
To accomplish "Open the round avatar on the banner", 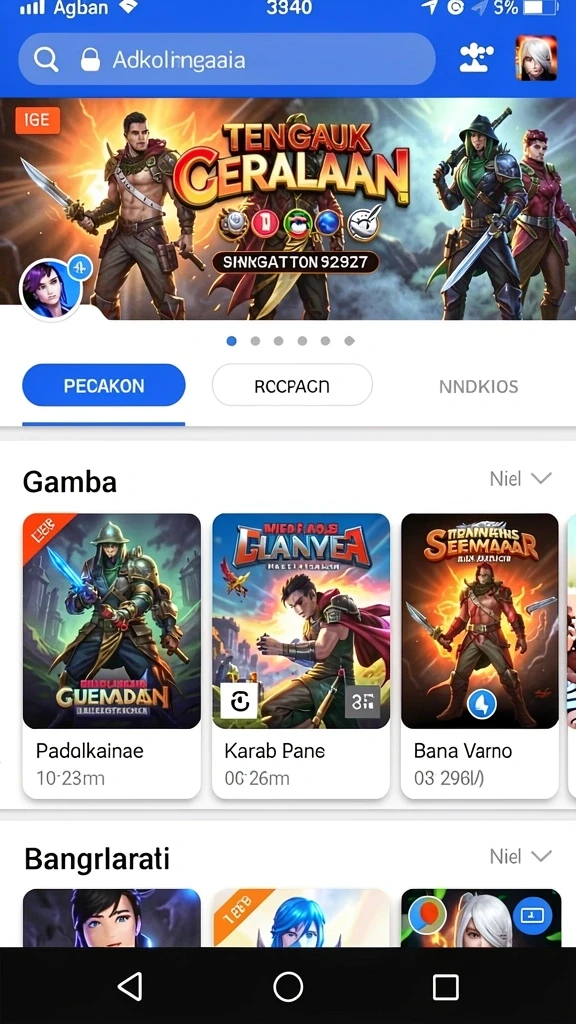I will 50,289.
